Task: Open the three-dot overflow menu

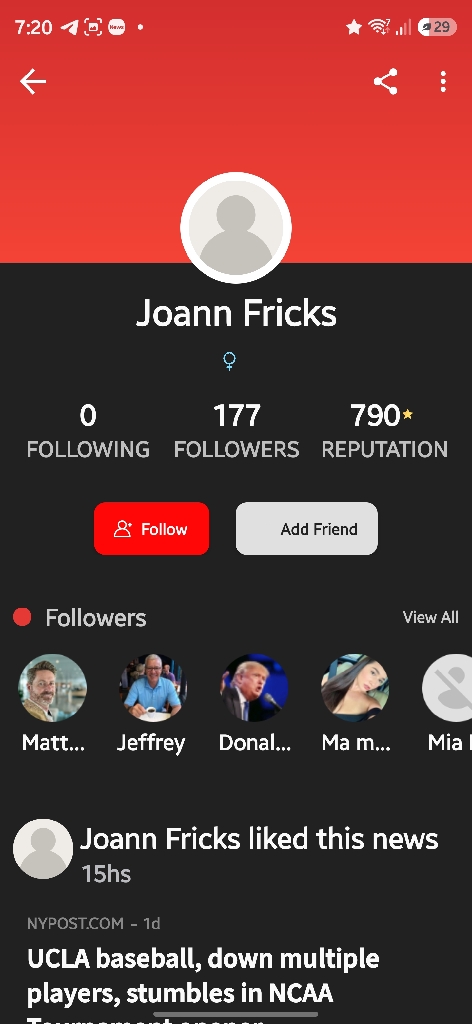Action: (x=443, y=82)
